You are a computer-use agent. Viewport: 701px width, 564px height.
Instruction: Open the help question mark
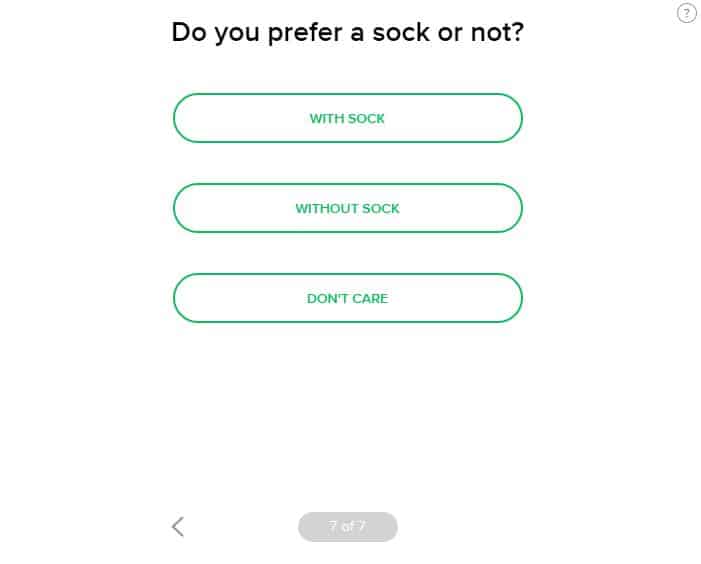pyautogui.click(x=686, y=14)
